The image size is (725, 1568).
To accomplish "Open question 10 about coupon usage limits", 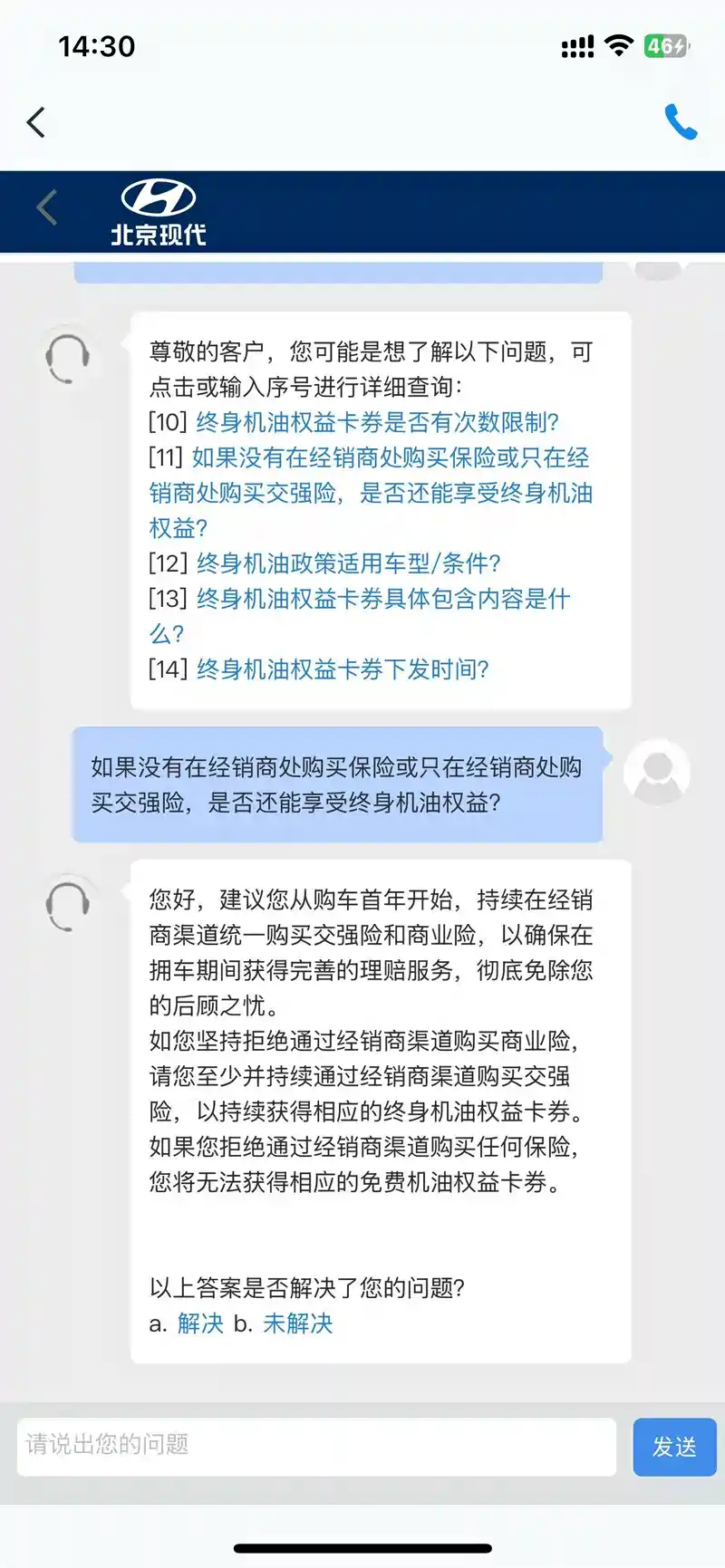I will tap(377, 422).
